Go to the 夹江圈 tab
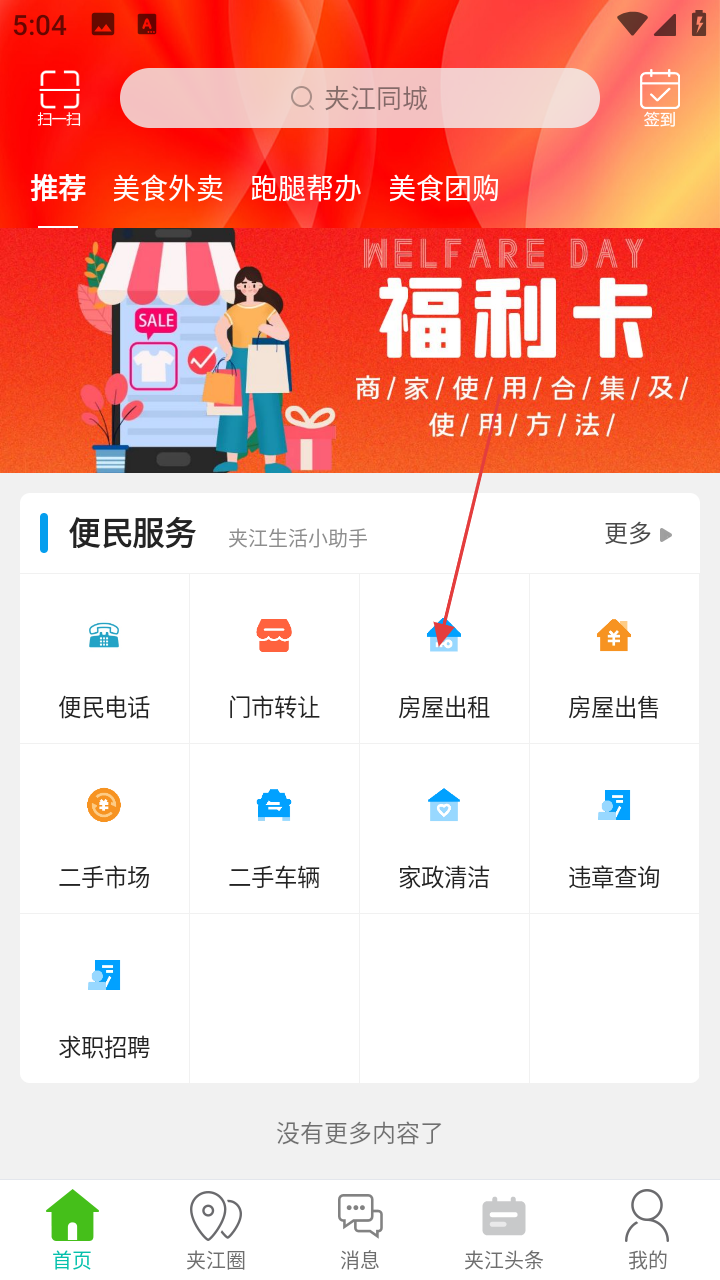Viewport: 720px width, 1280px height. [216, 1230]
